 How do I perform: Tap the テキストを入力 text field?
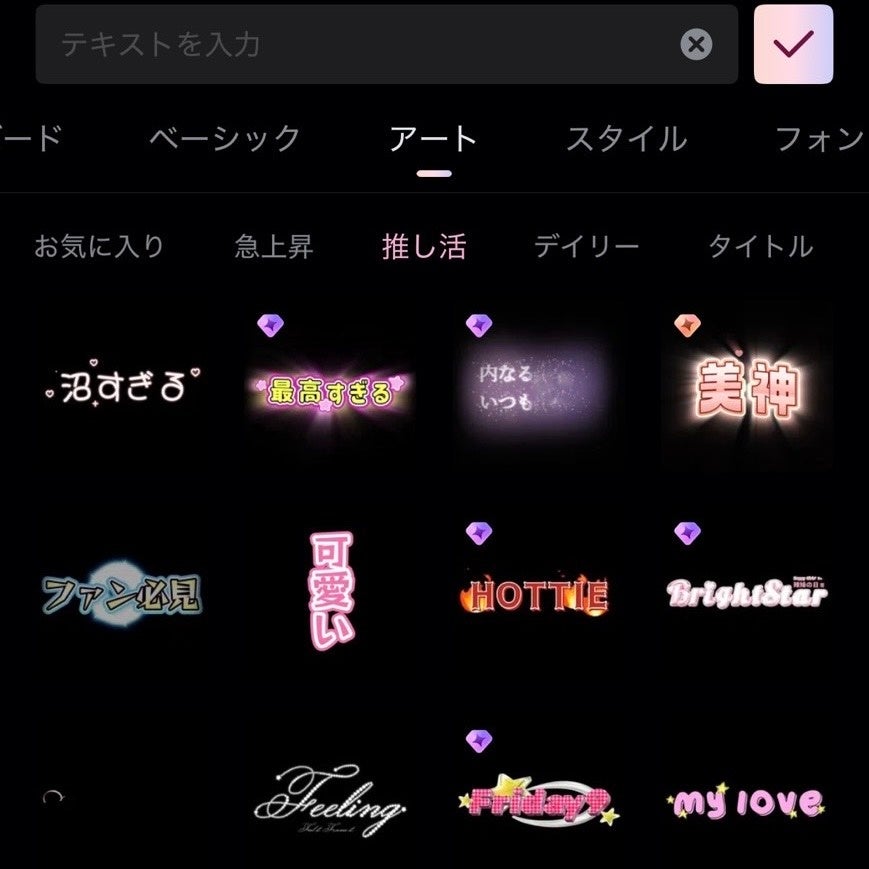[360, 45]
